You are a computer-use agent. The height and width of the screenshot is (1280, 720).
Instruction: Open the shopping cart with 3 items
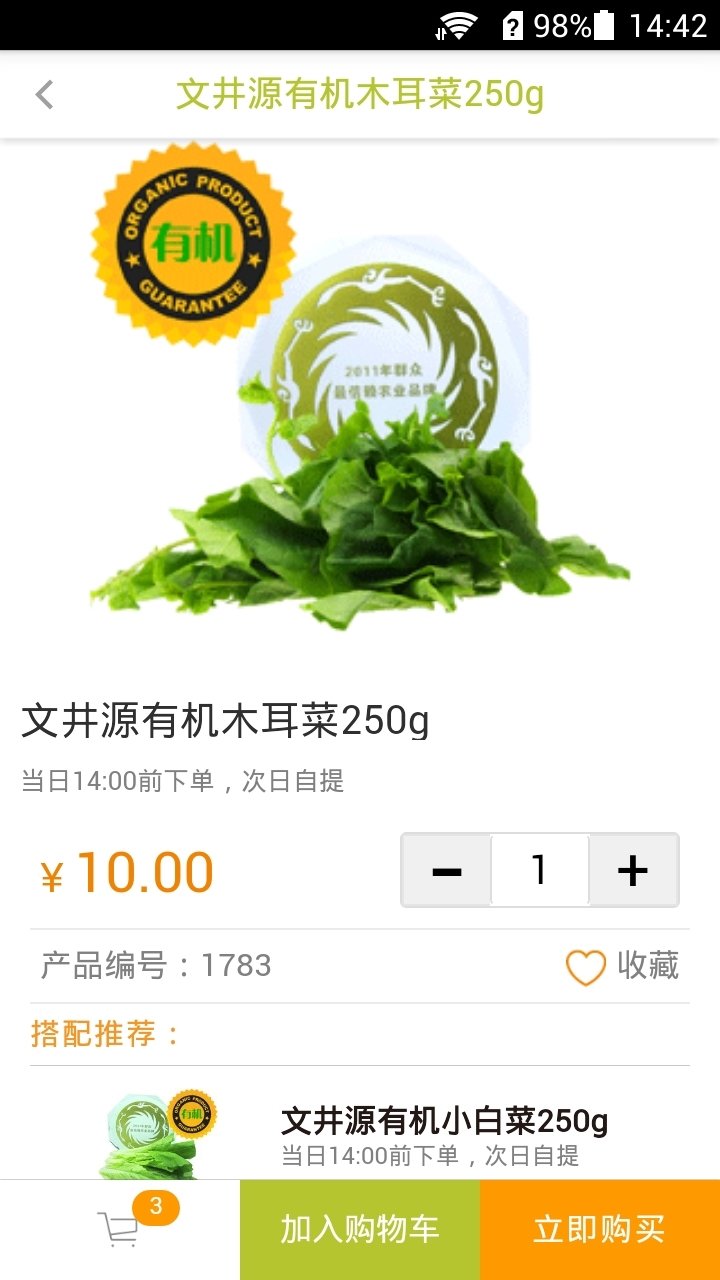pyautogui.click(x=120, y=1229)
